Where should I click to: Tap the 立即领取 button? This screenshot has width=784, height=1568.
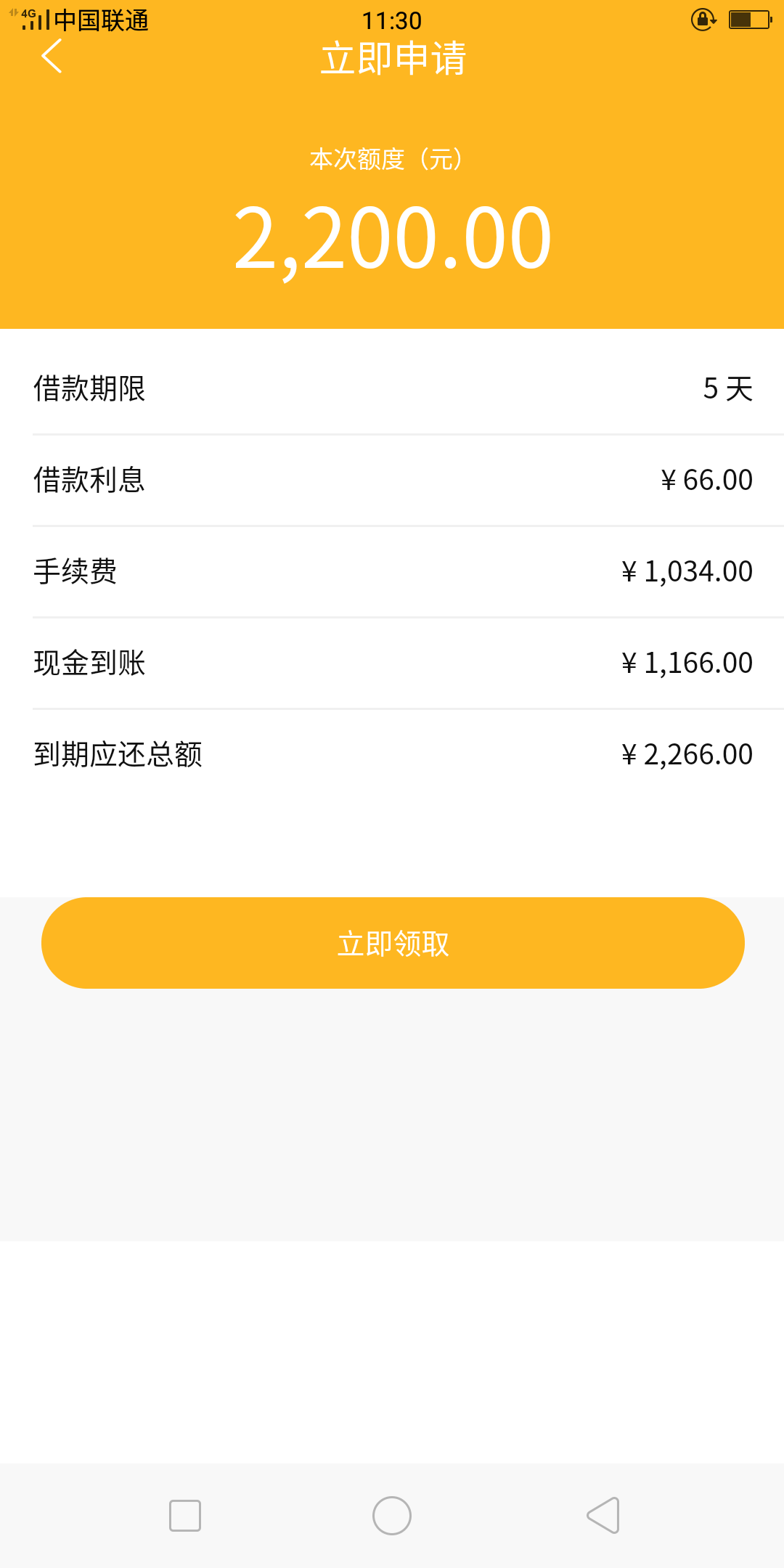(x=393, y=943)
